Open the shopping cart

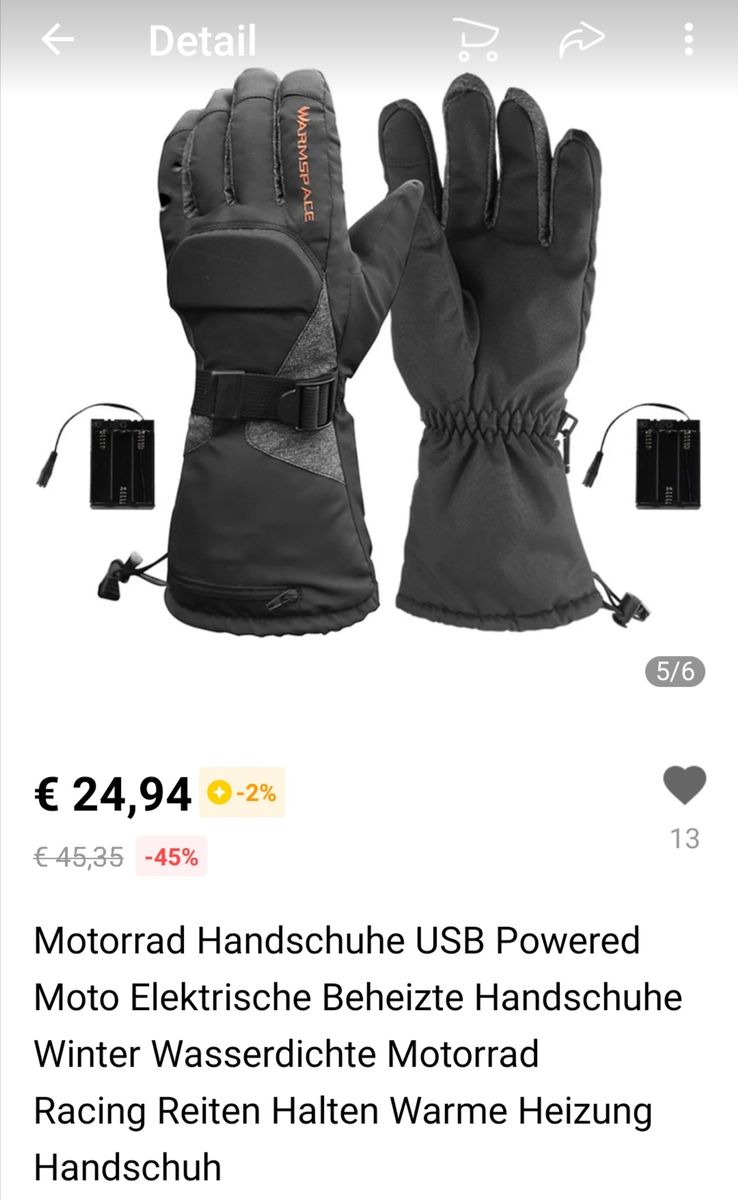pos(475,40)
